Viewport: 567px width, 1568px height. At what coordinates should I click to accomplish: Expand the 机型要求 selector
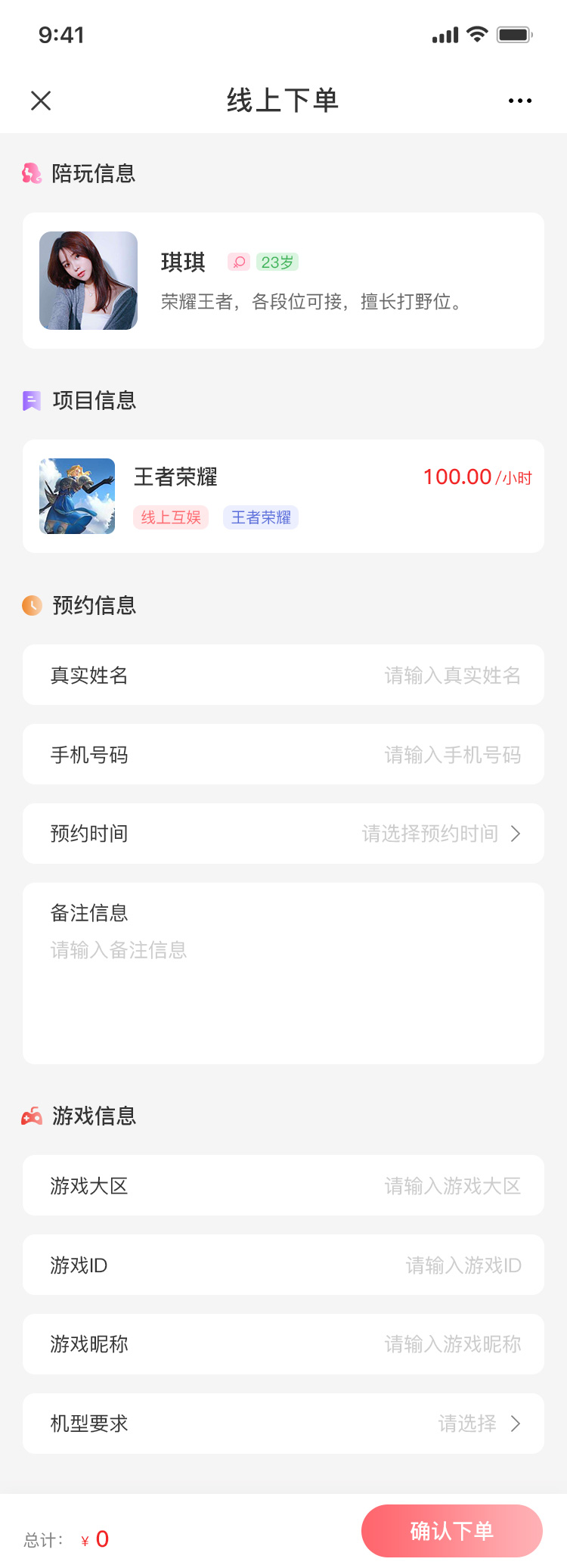pyautogui.click(x=478, y=1424)
